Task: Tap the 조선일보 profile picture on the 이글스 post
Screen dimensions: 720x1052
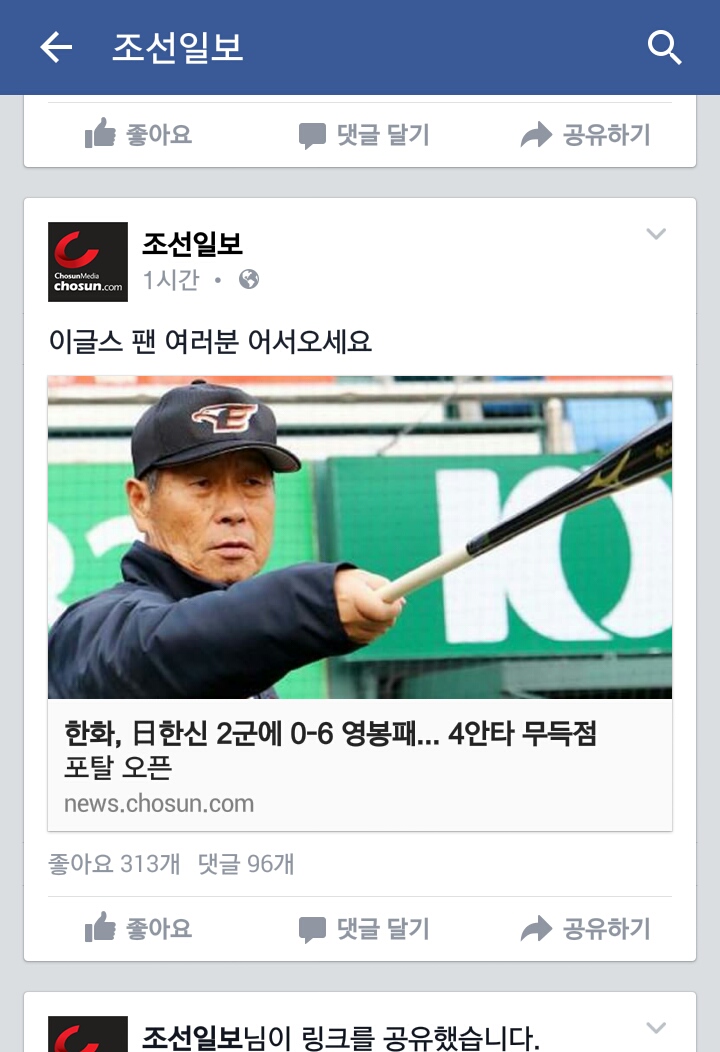Action: tap(88, 262)
